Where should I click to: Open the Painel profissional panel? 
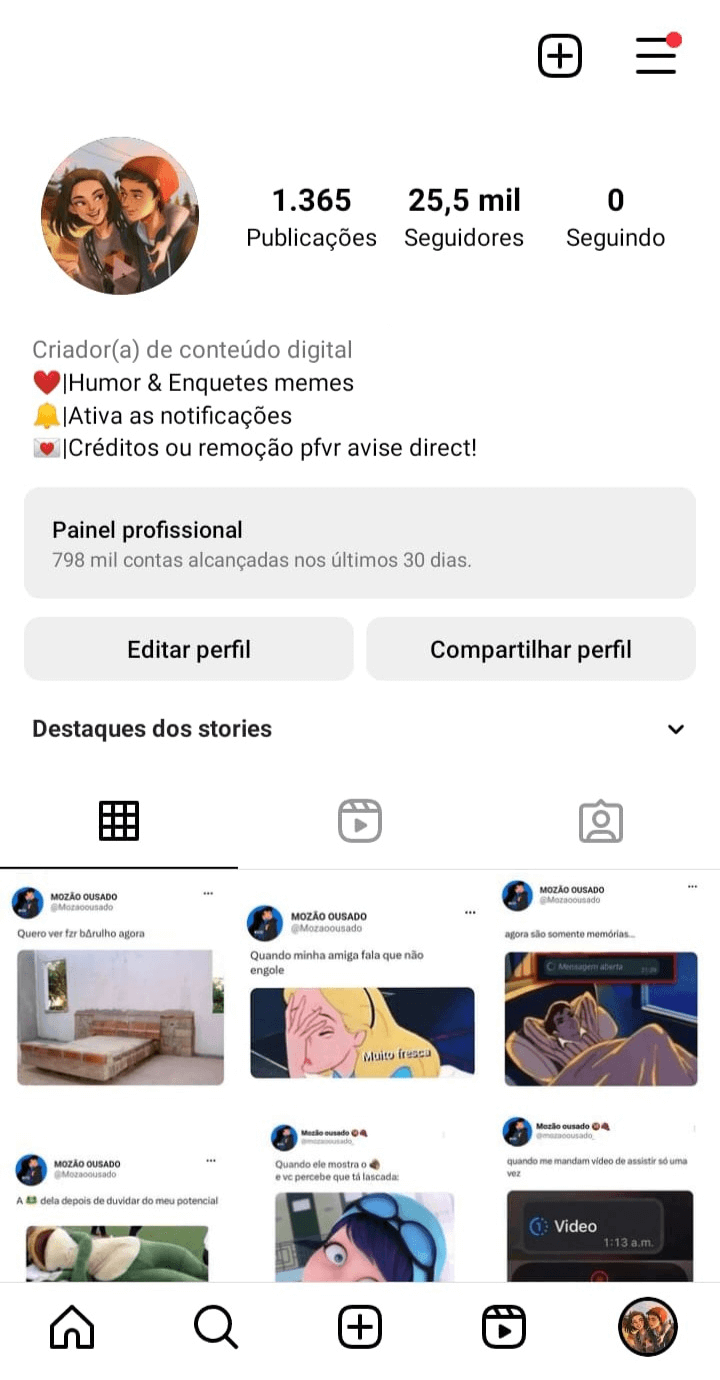coord(360,542)
